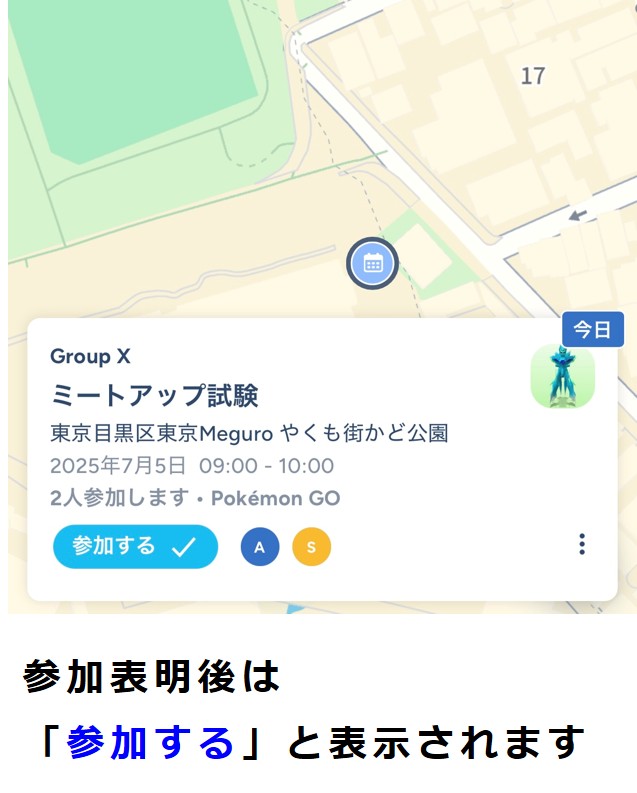Select the calendar event marker on the map
Screen dimensions: 637x793
373,264
